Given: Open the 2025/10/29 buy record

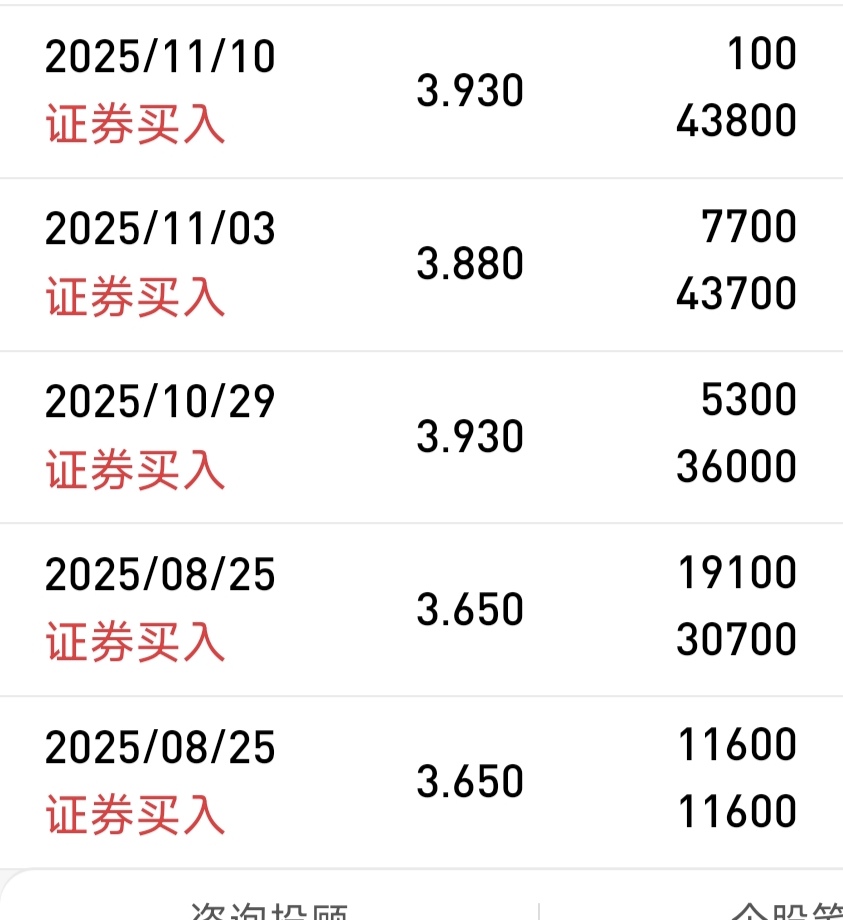Looking at the screenshot, I should [x=420, y=437].
